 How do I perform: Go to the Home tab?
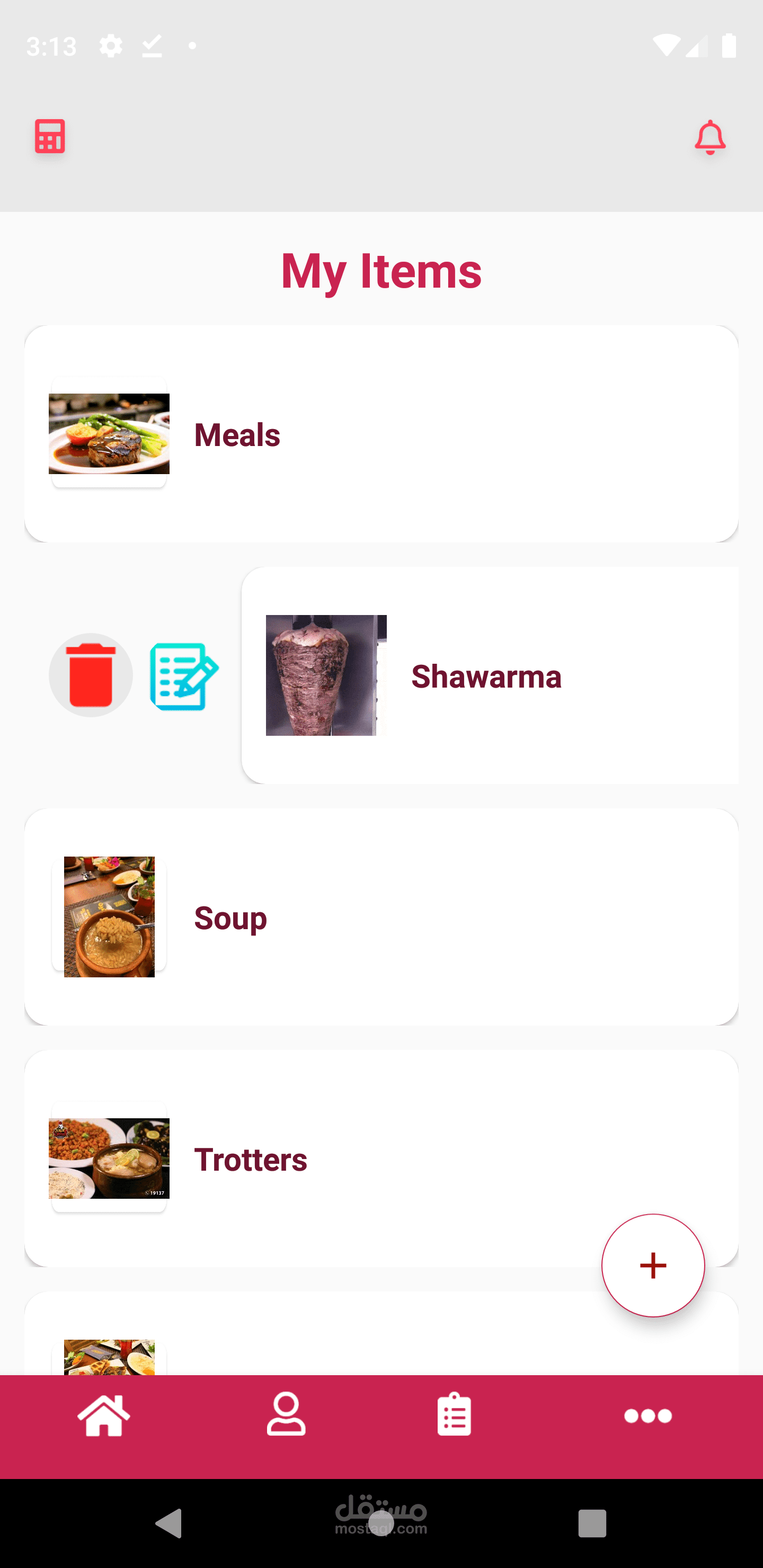104,1415
